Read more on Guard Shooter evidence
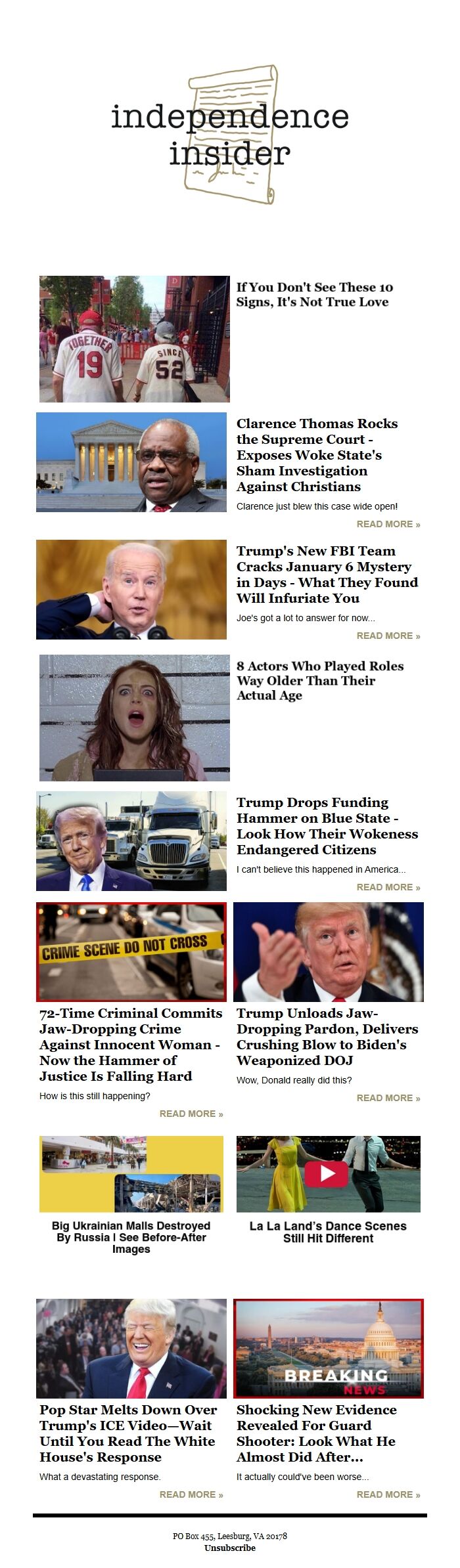Viewport: 460px width, 1568px height. point(388,1494)
